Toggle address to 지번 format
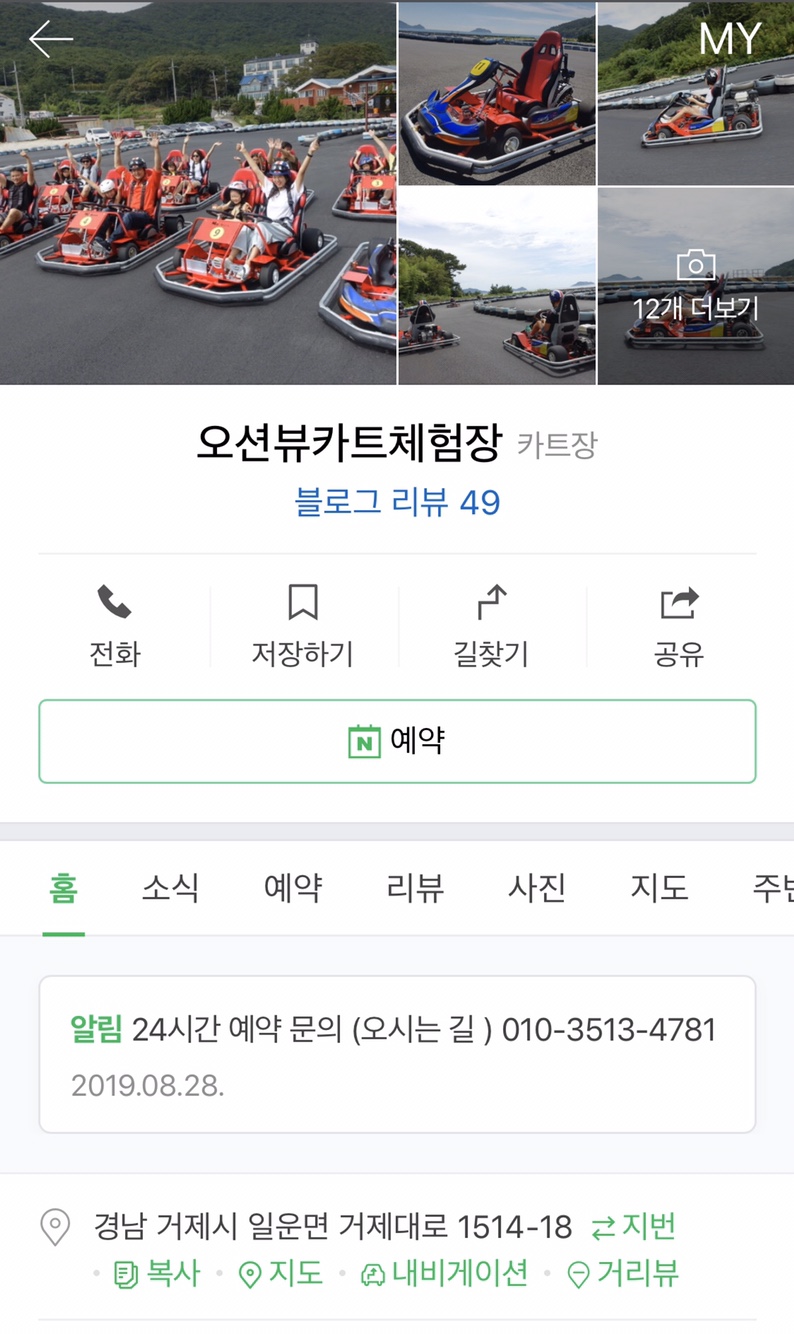This screenshot has width=794, height=1334. (634, 1226)
